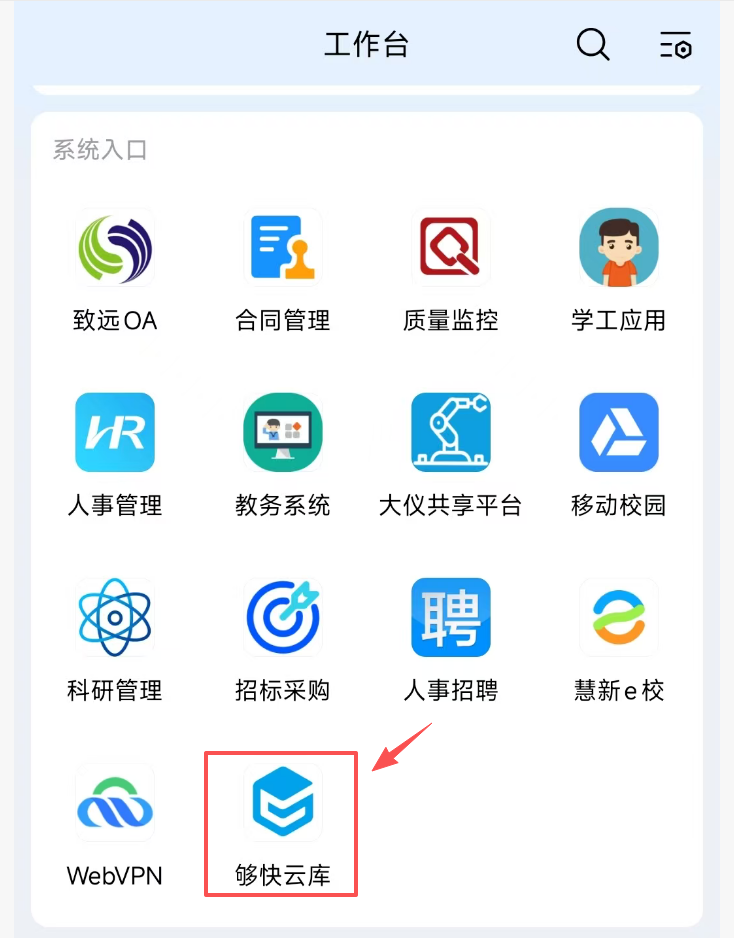
Task: Open 科研管理 entry
Action: 115,617
